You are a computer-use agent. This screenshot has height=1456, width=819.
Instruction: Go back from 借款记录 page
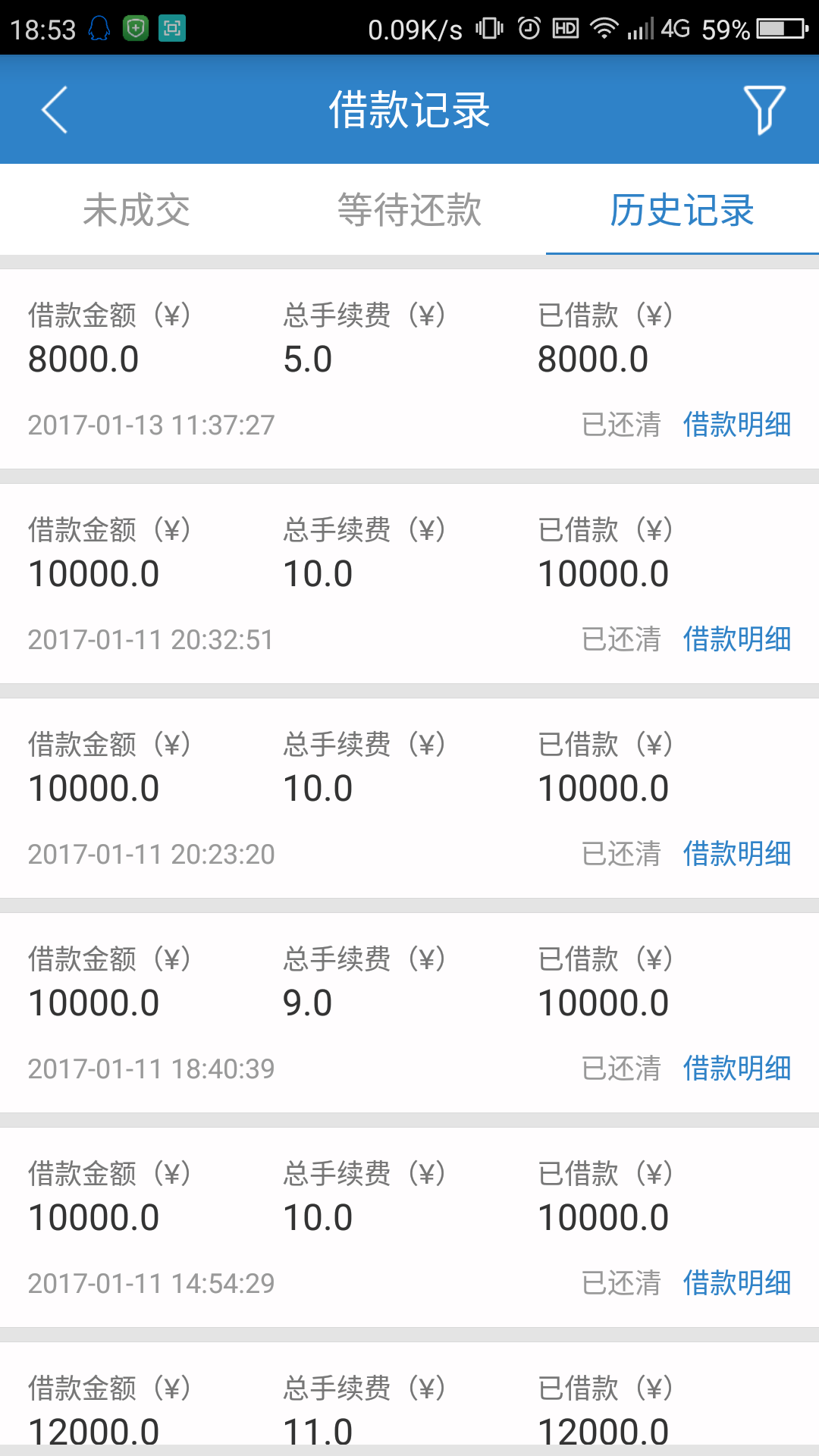click(55, 110)
